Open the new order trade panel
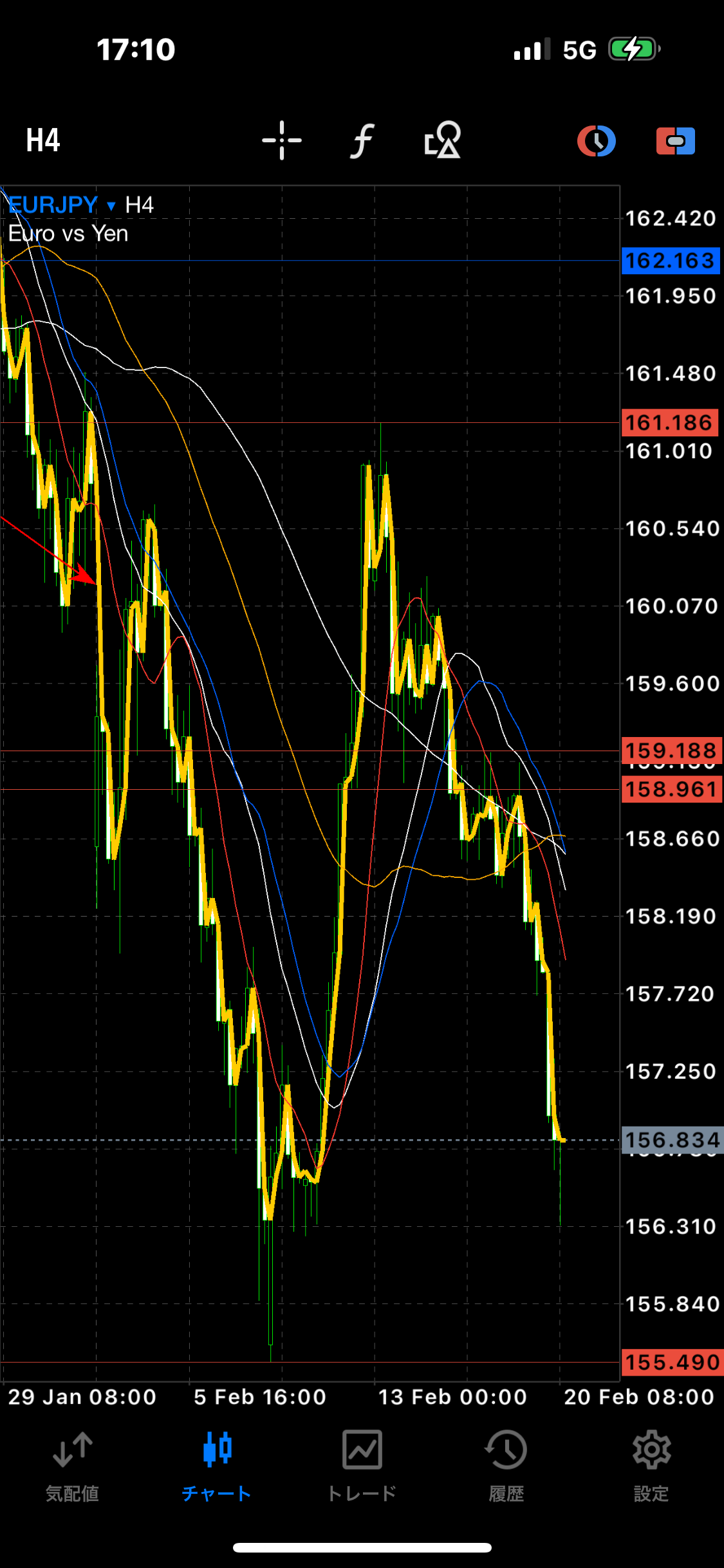 coord(675,141)
